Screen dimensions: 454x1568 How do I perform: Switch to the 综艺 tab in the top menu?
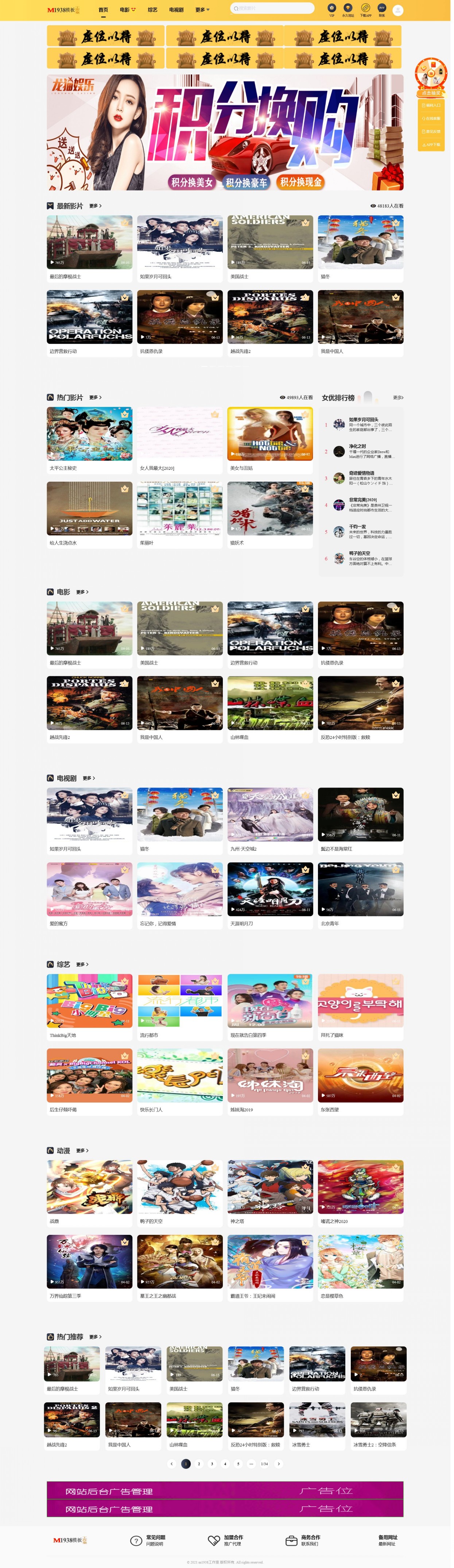pyautogui.click(x=154, y=10)
